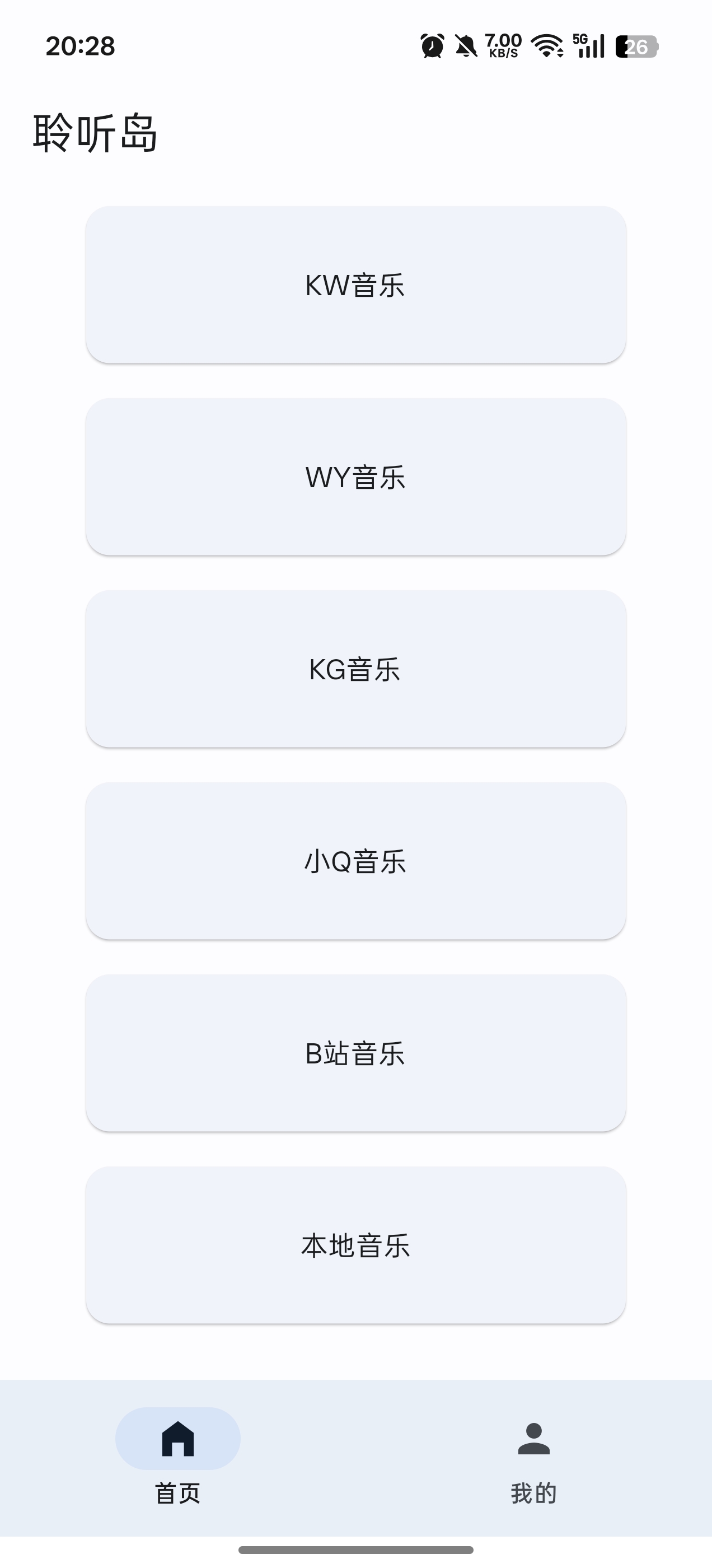Open KG音乐 source
The image size is (712, 1568).
point(356,670)
